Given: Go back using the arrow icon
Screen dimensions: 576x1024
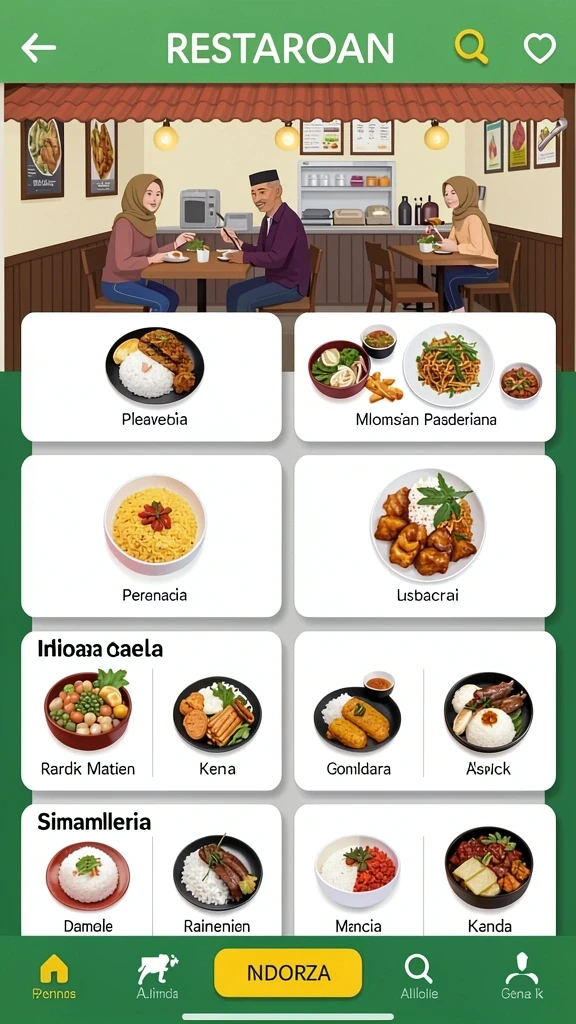Looking at the screenshot, I should tap(38, 47).
